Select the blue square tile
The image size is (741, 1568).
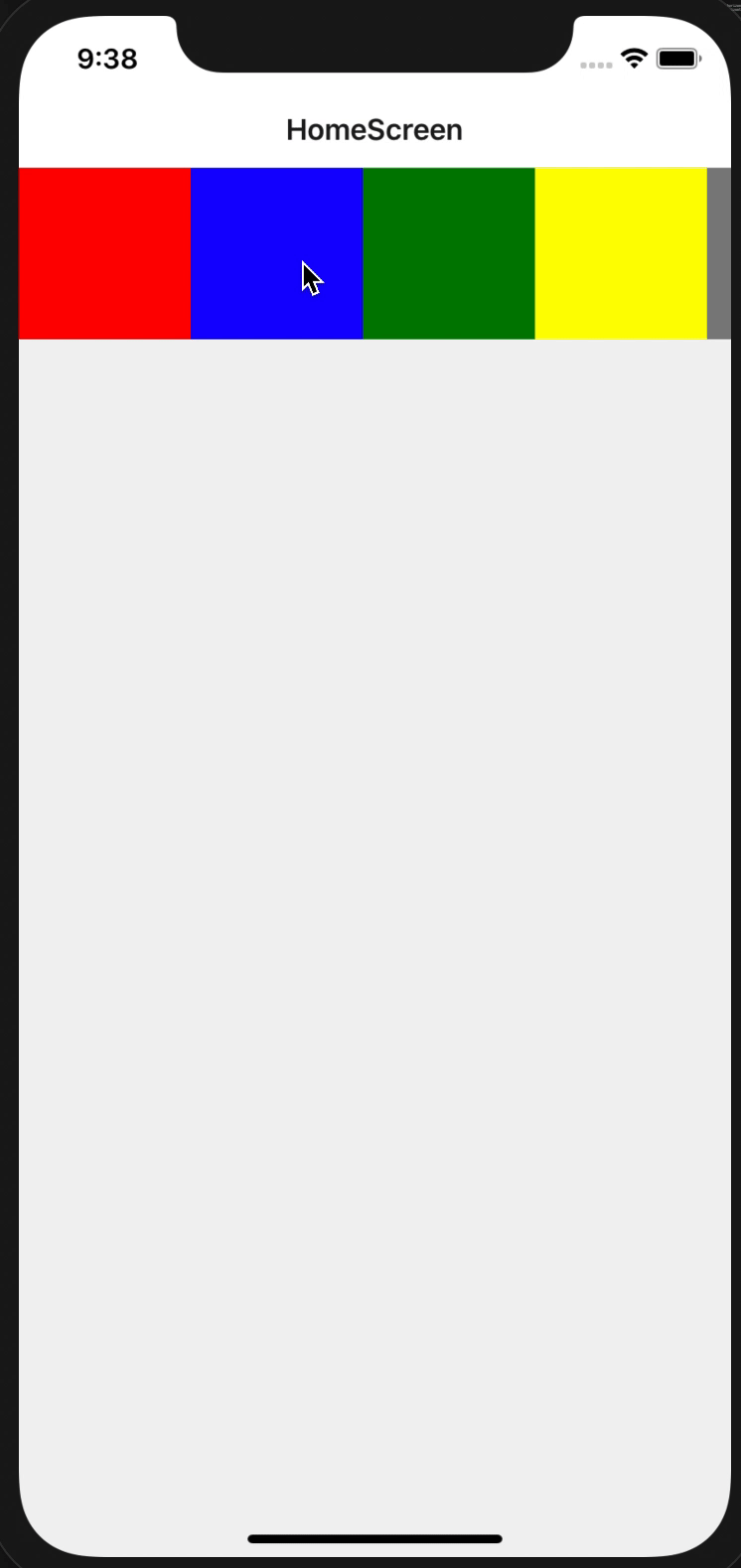point(276,253)
